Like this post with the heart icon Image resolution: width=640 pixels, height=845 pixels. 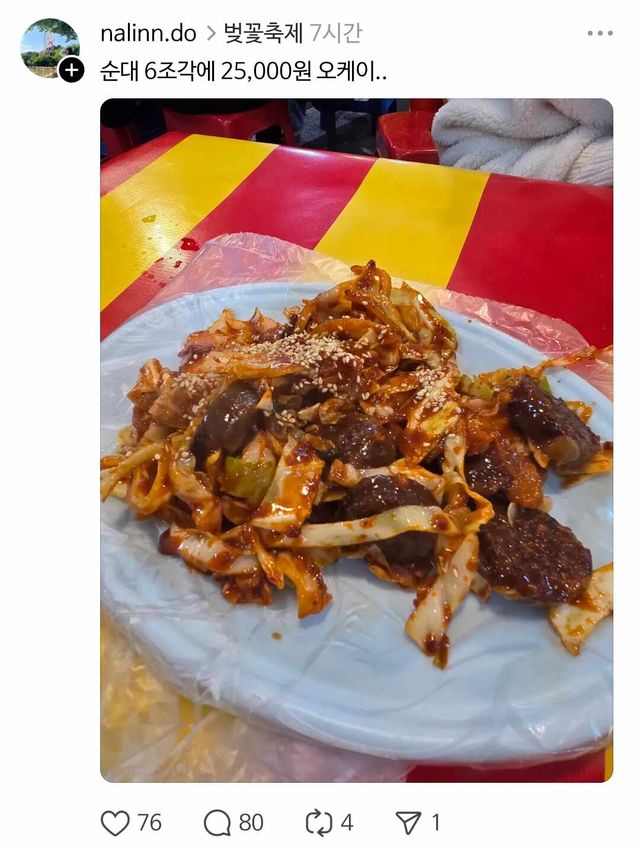point(116,822)
